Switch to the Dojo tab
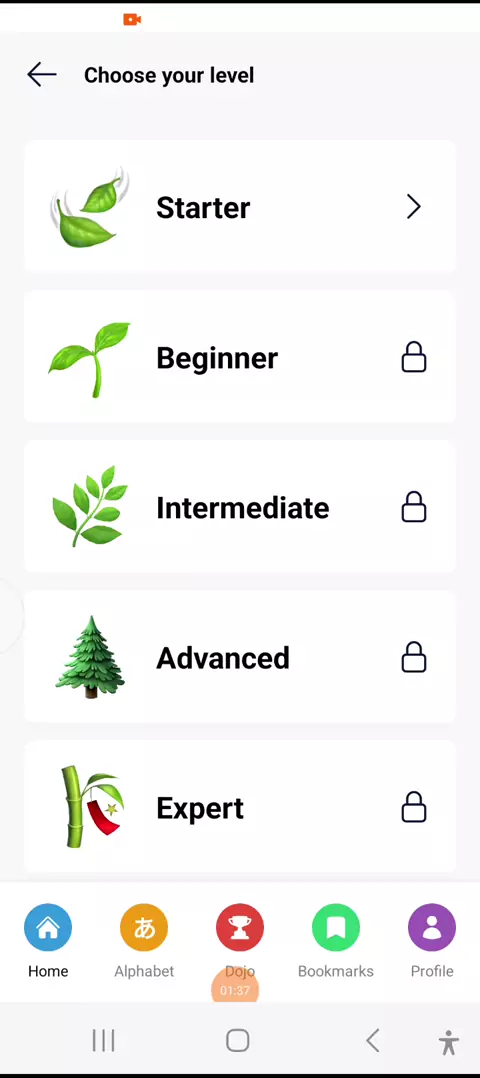 (239, 941)
